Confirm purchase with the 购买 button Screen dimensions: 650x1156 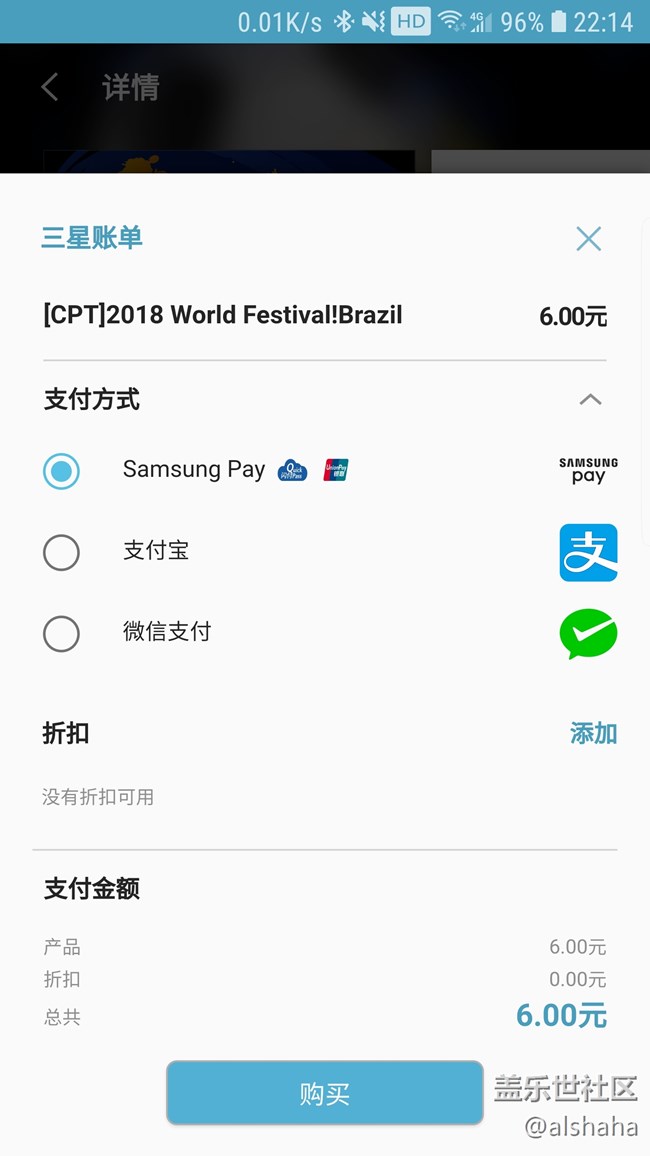pos(324,1093)
